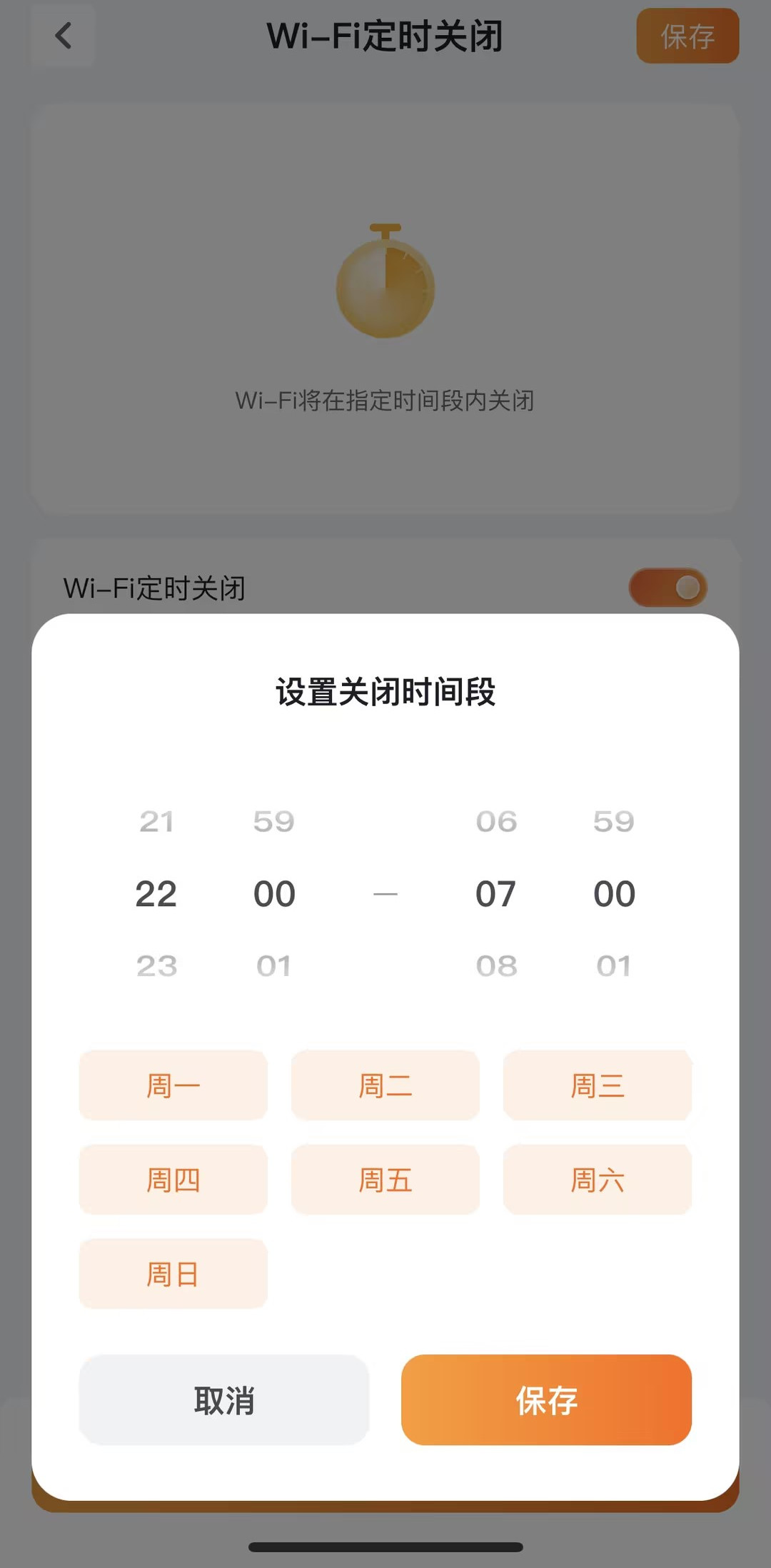771x1568 pixels.
Task: Save the time period with orange 保存
Action: pos(546,1400)
